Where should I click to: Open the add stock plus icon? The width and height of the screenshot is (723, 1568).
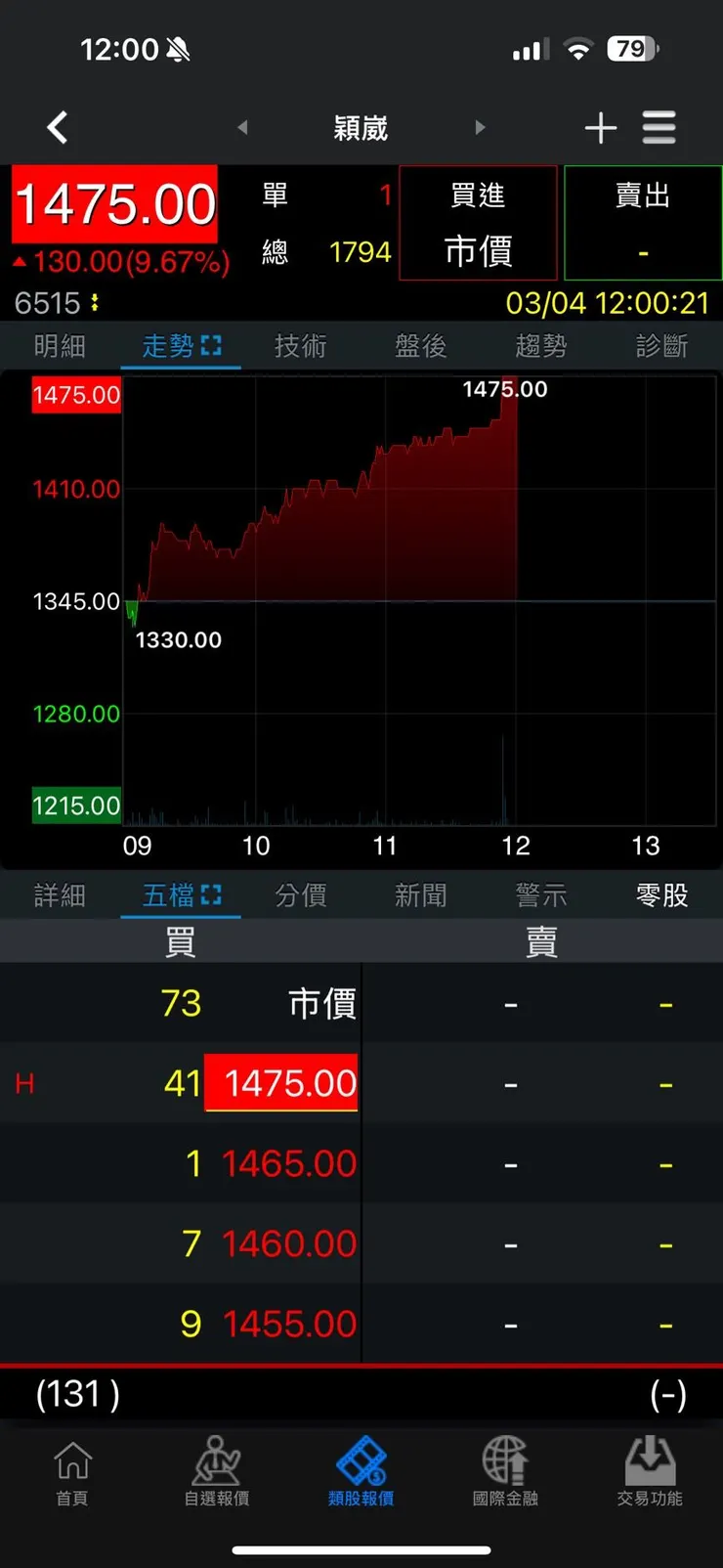click(602, 128)
